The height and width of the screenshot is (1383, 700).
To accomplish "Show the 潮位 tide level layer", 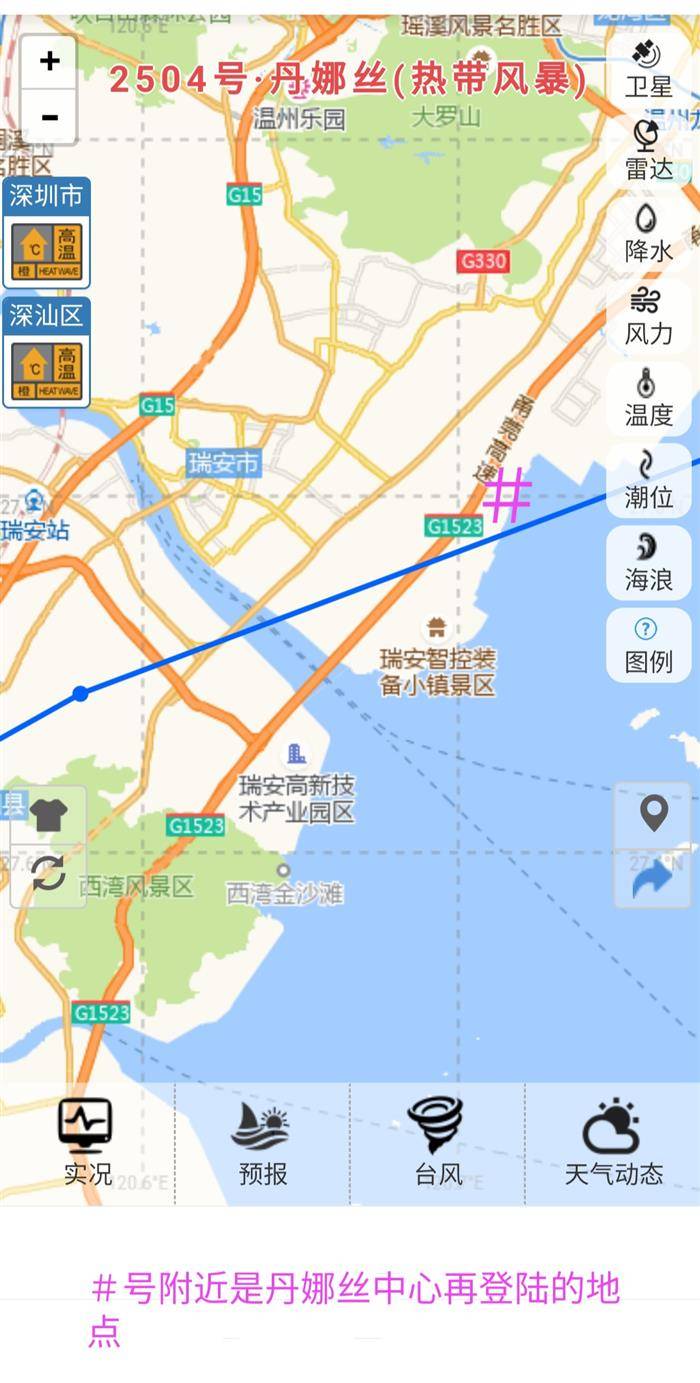I will (x=648, y=478).
